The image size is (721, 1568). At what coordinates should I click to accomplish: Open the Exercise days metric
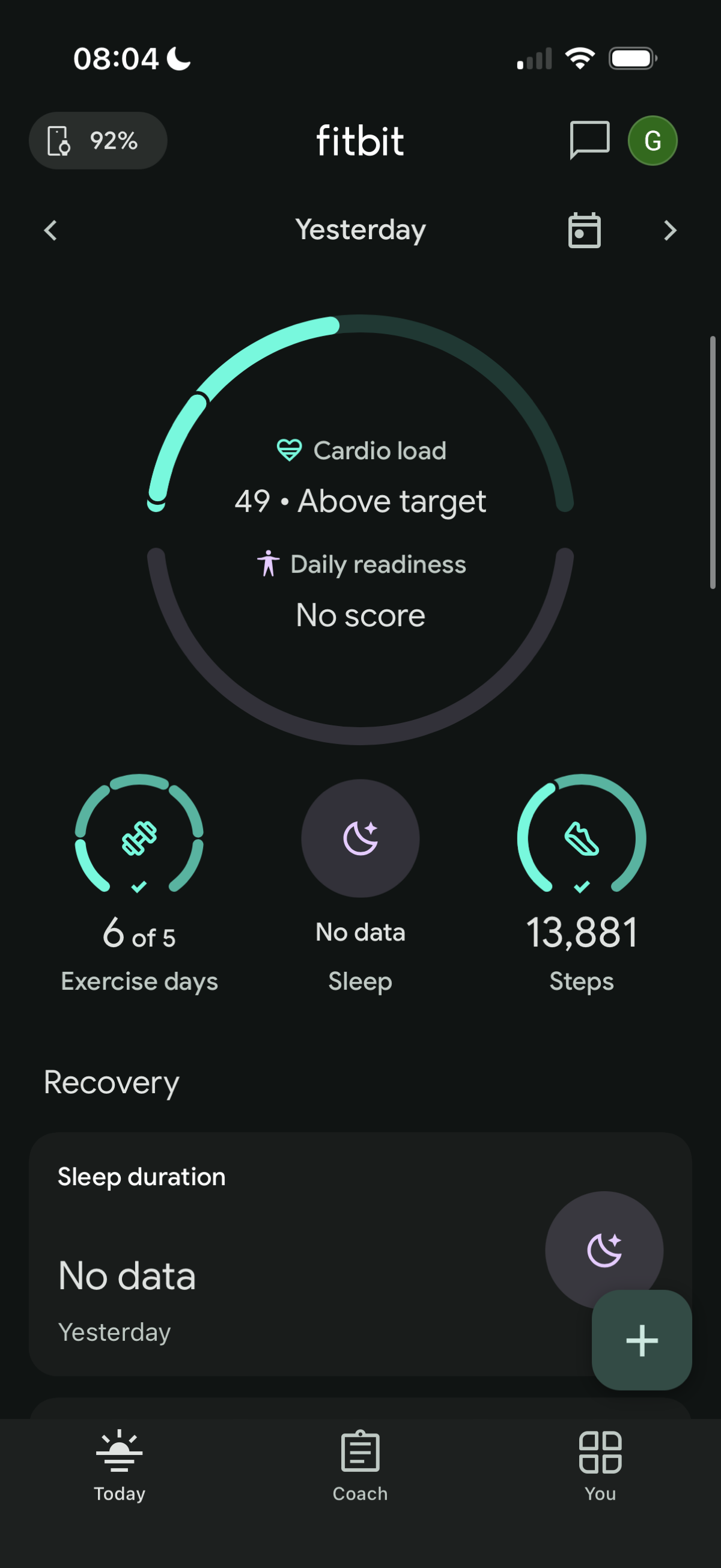(x=139, y=883)
